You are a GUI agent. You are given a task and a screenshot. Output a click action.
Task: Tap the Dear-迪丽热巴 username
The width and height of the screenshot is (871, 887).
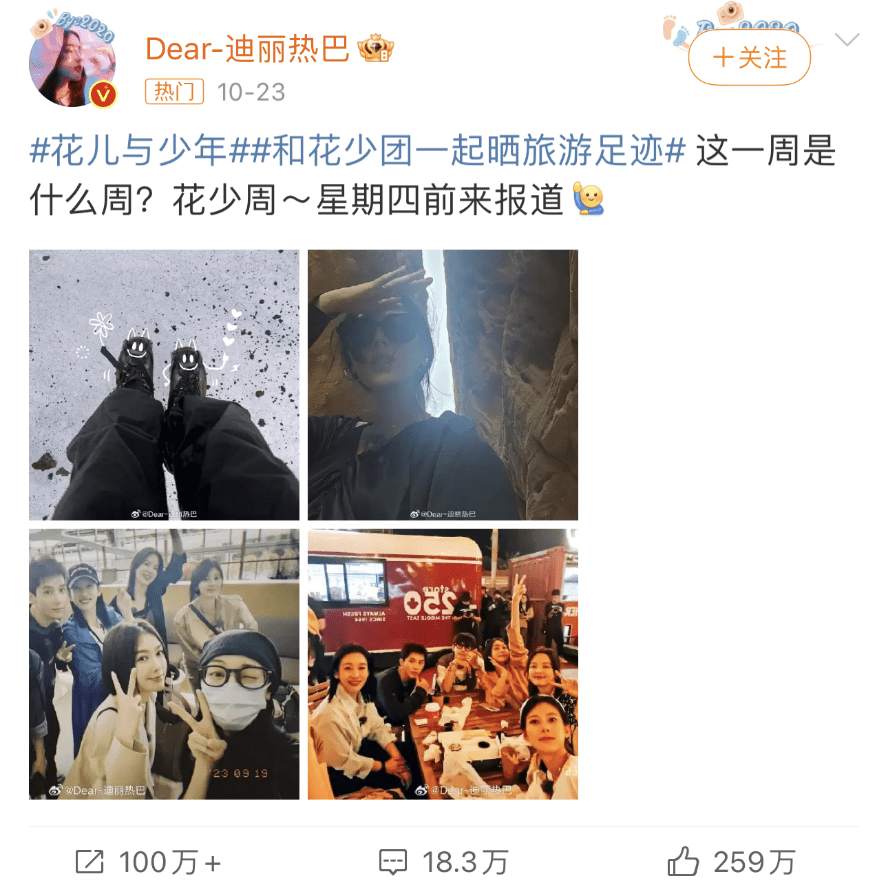click(246, 47)
